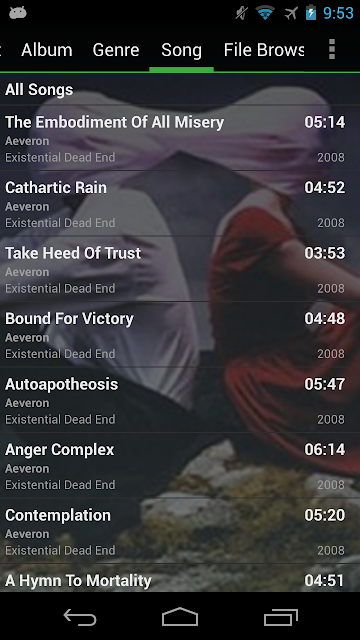360x640 pixels.
Task: Open the song Contemplation
Action: [180, 531]
